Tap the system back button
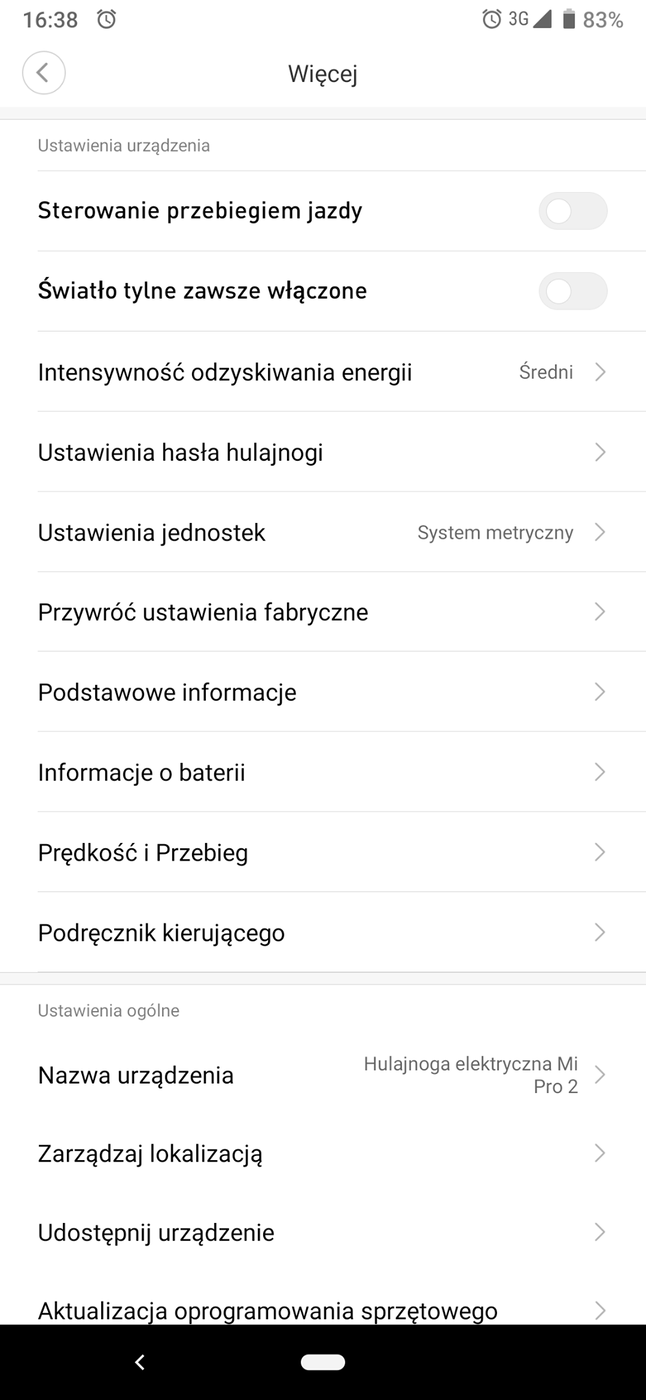This screenshot has height=1400, width=646. [x=140, y=1362]
